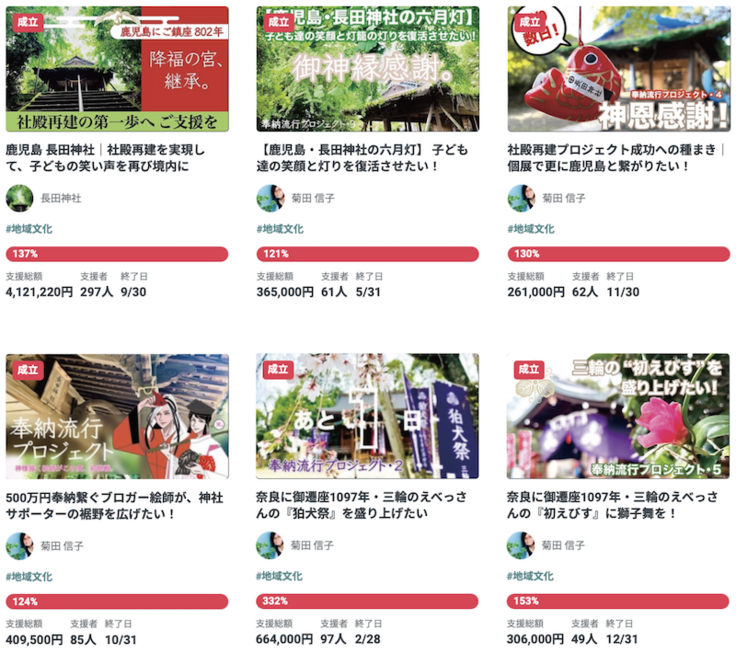Open title 鹿児島 長田神社｜社殿再建を実現して
This screenshot has width=736, height=664.
[x=116, y=157]
